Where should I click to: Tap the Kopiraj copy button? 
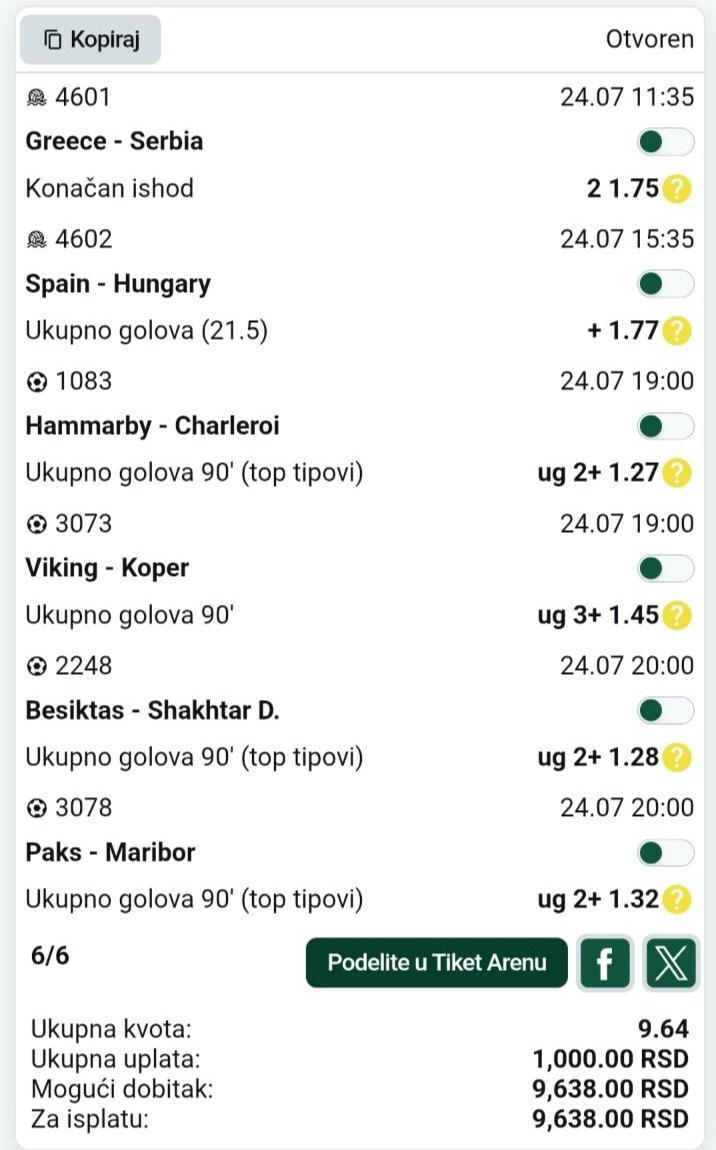click(x=90, y=40)
